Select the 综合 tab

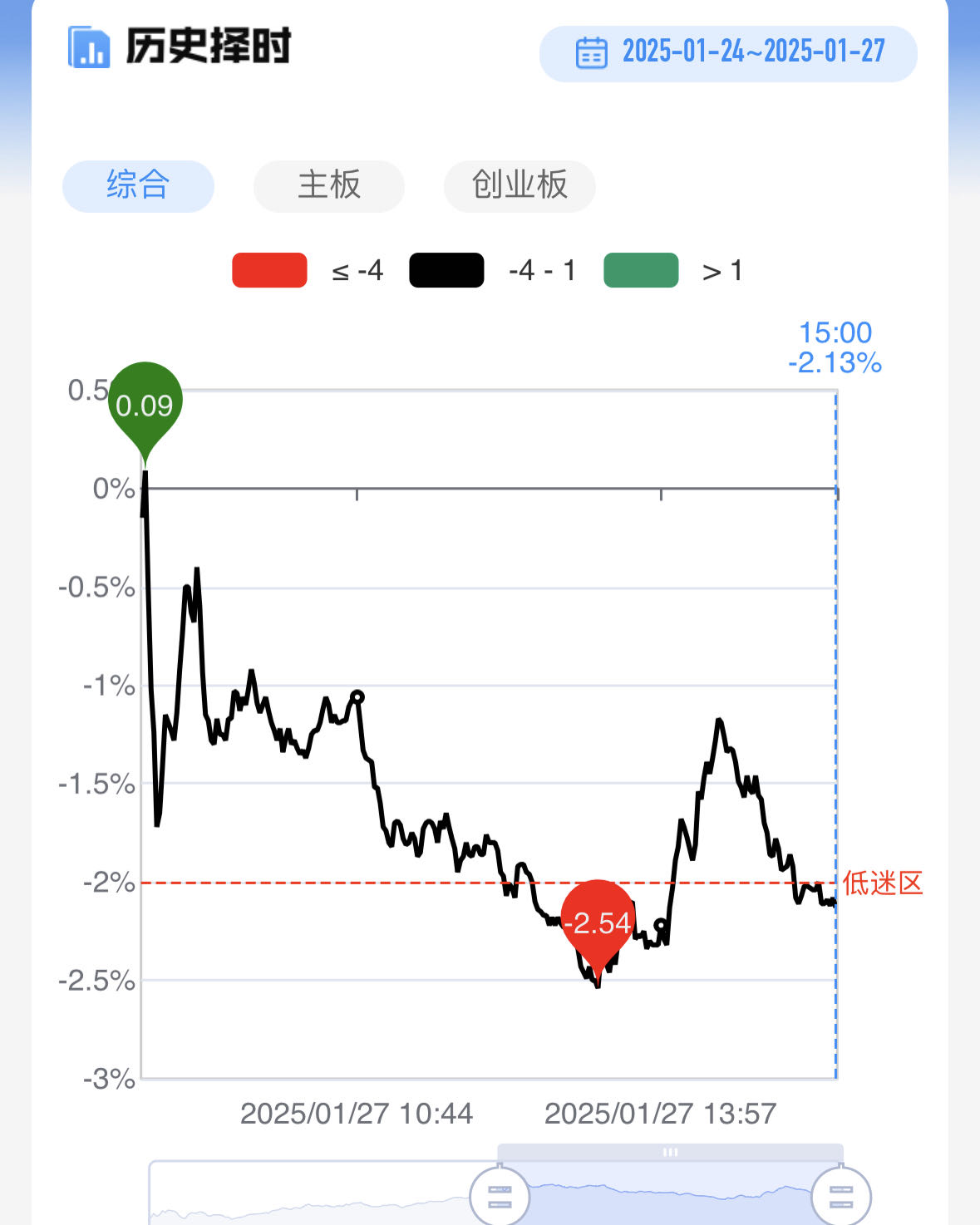pyautogui.click(x=138, y=185)
